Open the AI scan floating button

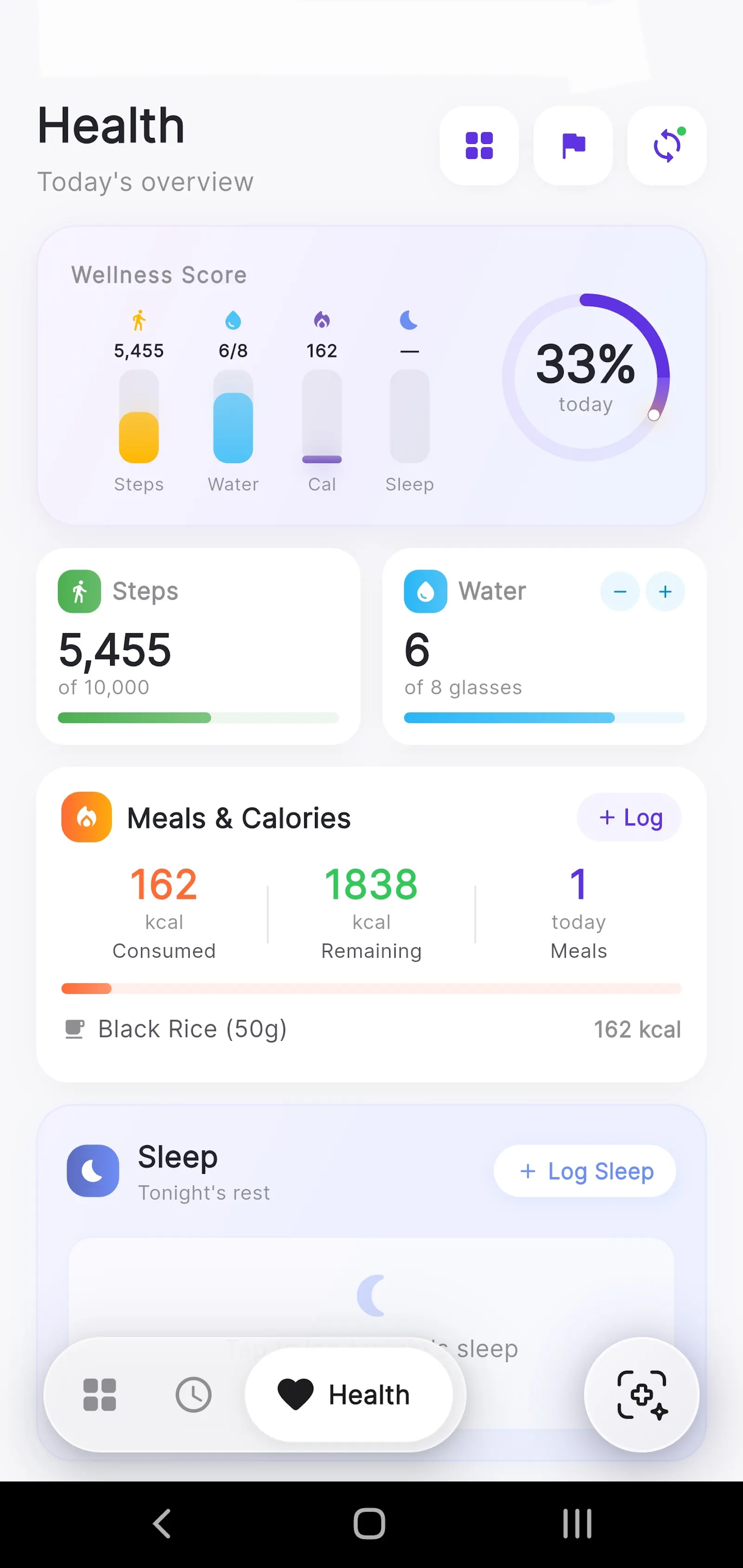642,1394
